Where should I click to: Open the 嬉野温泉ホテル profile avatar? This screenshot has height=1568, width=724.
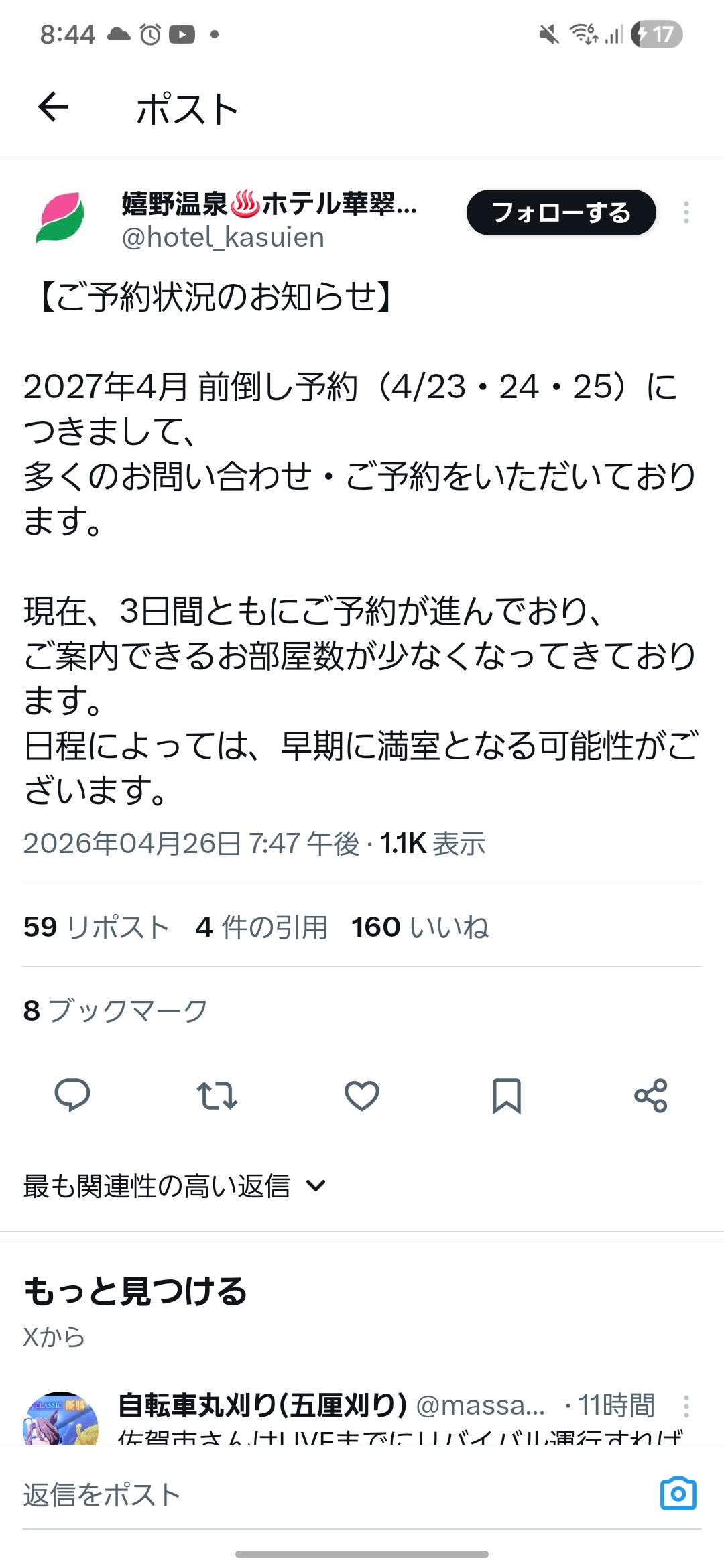pyautogui.click(x=60, y=217)
